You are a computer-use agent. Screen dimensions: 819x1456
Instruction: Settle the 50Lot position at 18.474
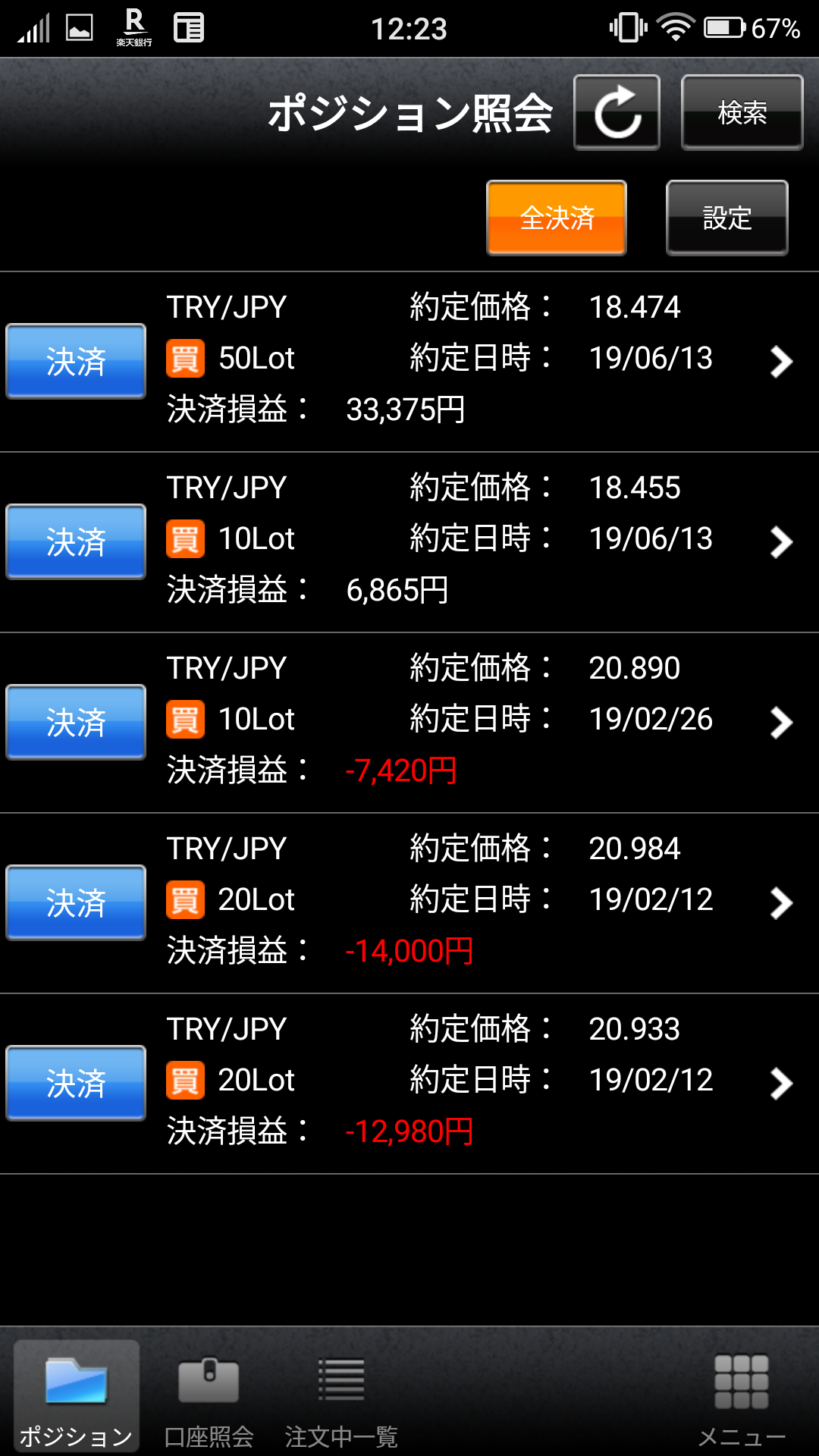[x=76, y=361]
